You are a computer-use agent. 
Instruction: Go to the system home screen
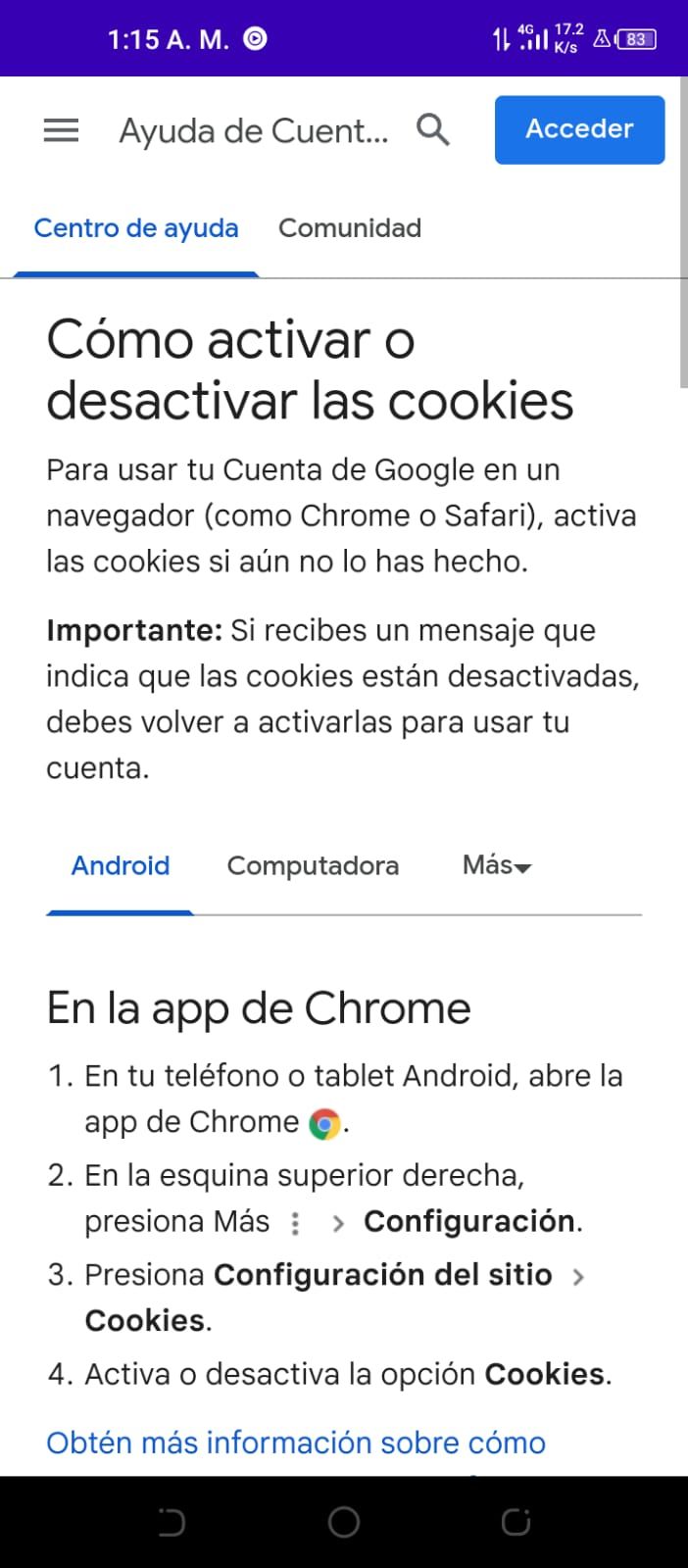tap(344, 1522)
